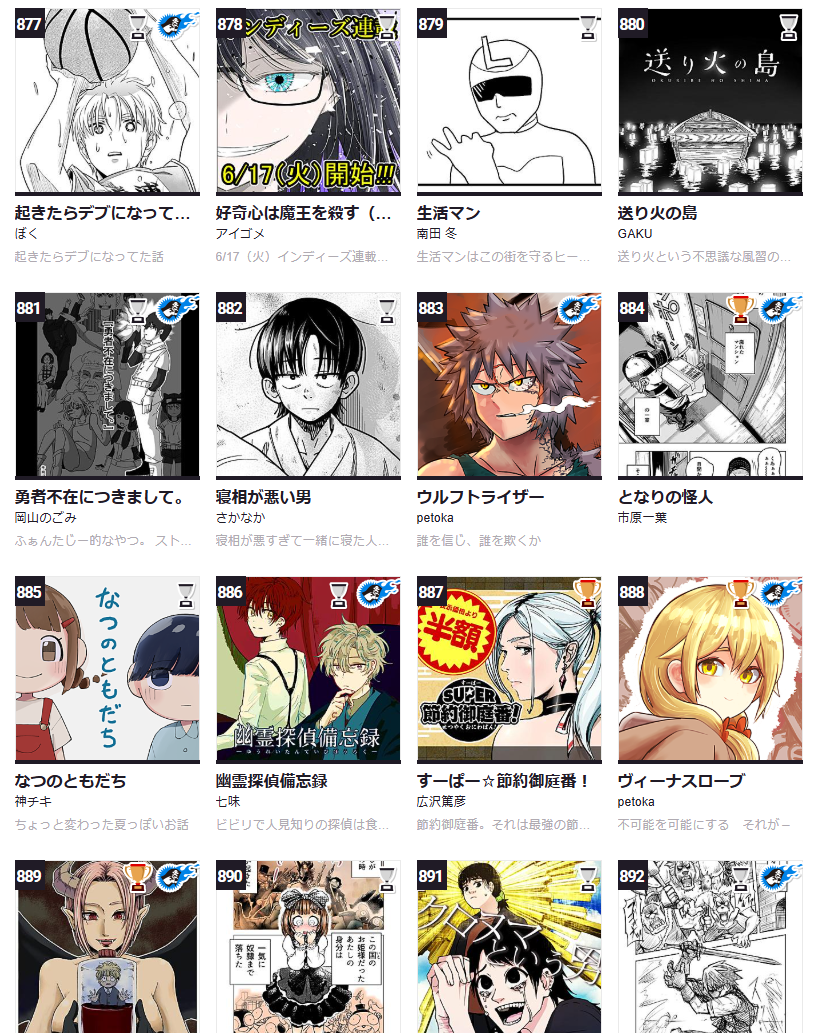View ウルフトライザー manga
This screenshot has width=820, height=1033.
click(509, 385)
